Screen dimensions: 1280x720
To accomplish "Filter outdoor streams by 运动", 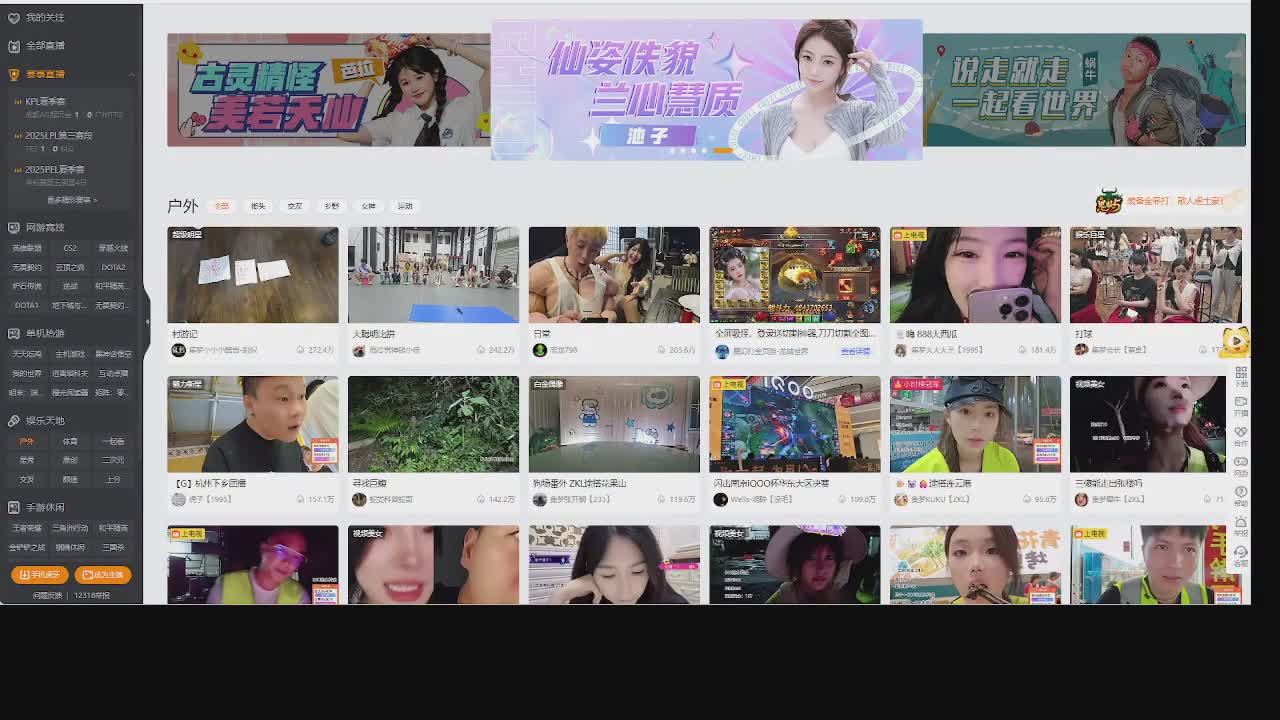I will [x=405, y=206].
